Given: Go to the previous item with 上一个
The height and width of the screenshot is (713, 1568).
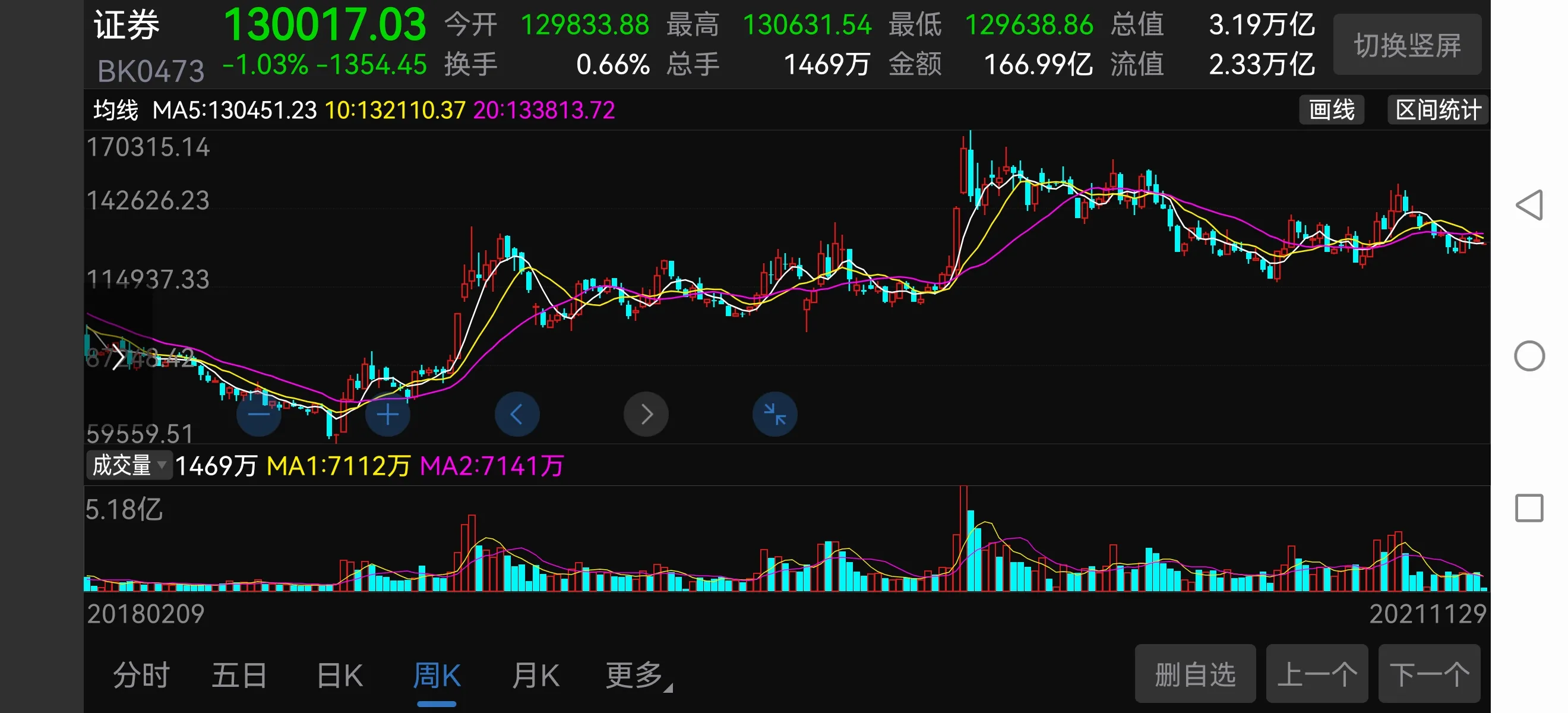Looking at the screenshot, I should [x=1317, y=674].
